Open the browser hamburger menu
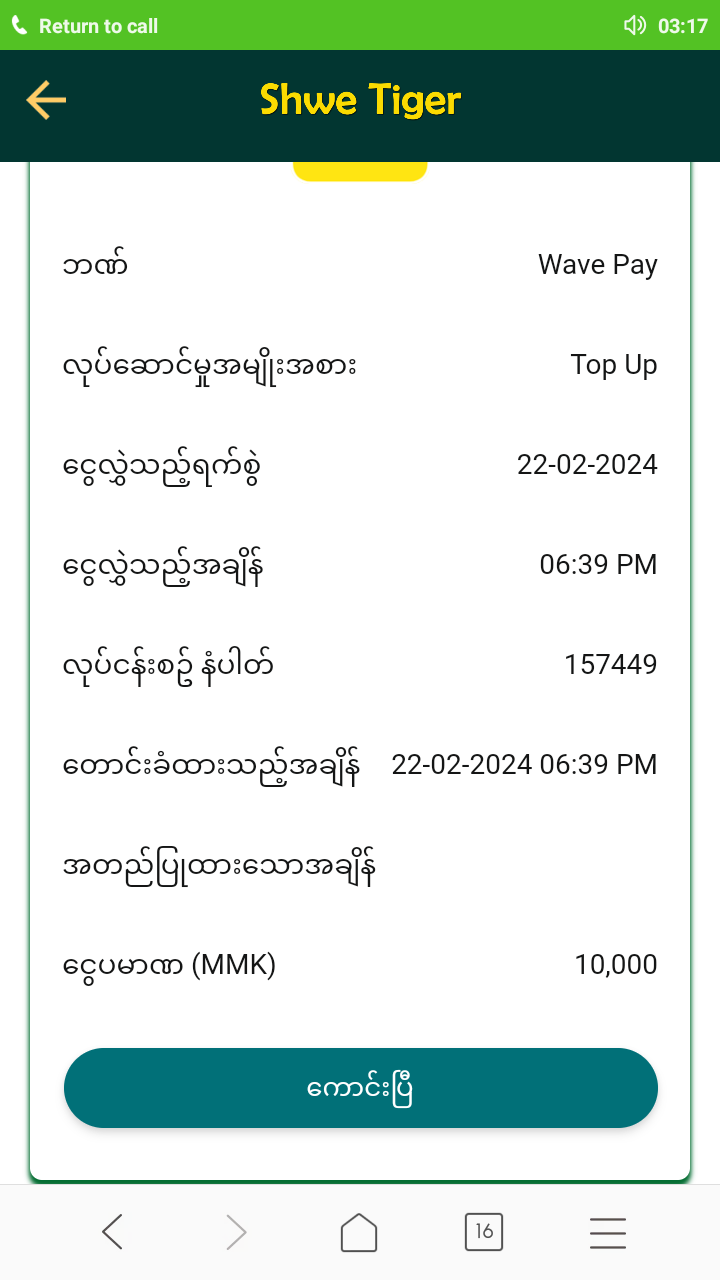720x1280 pixels. pos(607,1232)
